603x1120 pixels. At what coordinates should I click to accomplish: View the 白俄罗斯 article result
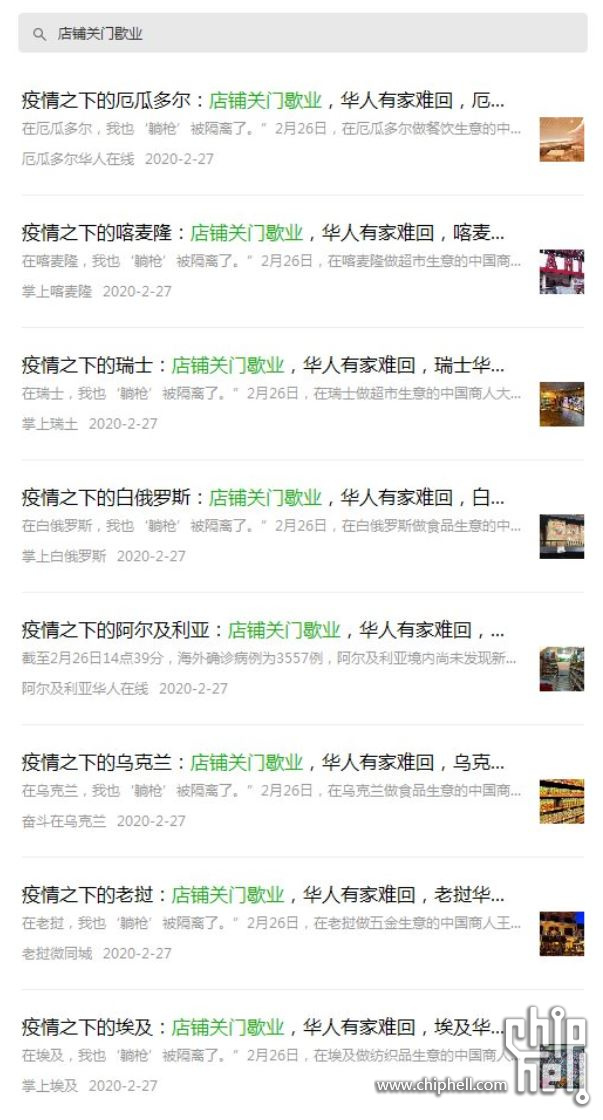[263, 498]
